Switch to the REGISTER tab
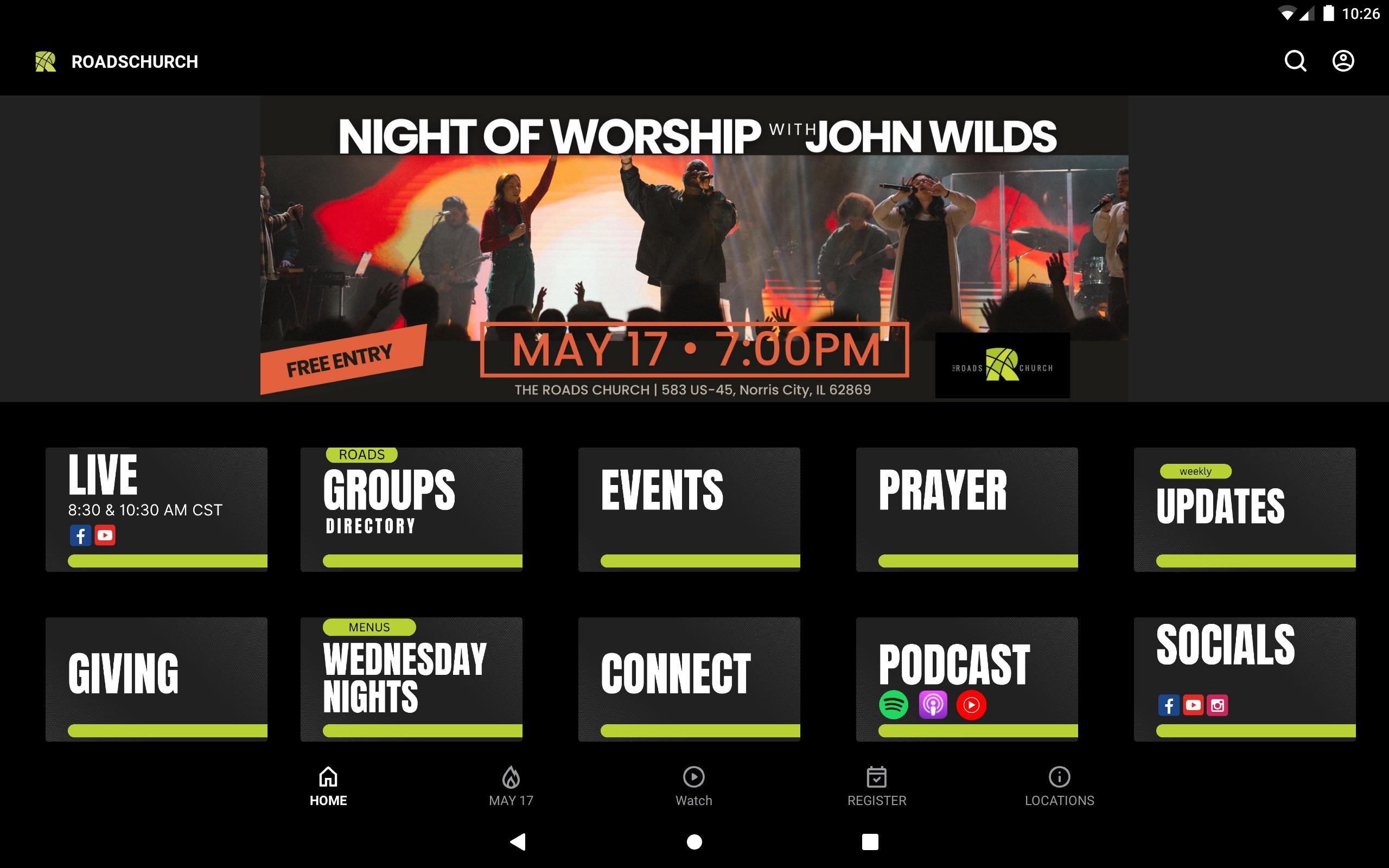 pyautogui.click(x=876, y=786)
